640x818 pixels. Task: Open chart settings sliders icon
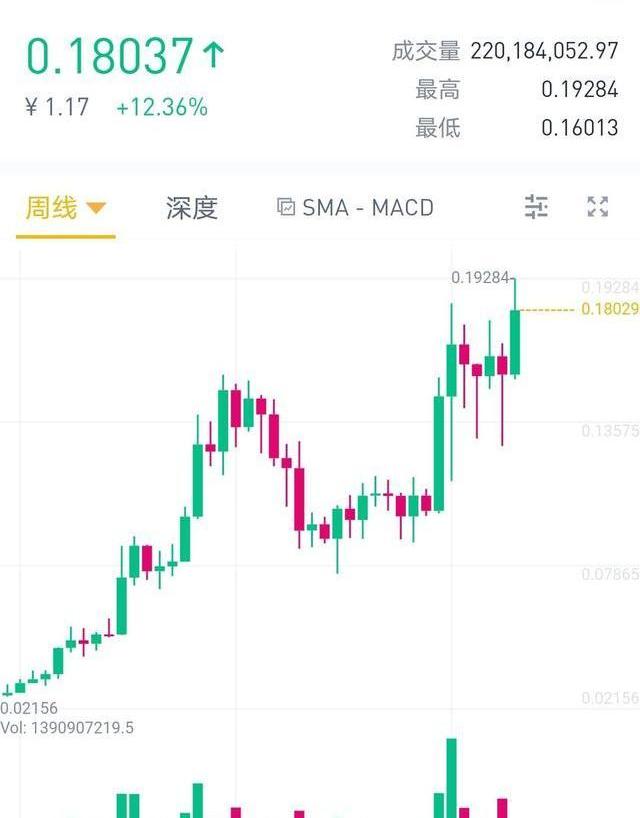tap(537, 207)
